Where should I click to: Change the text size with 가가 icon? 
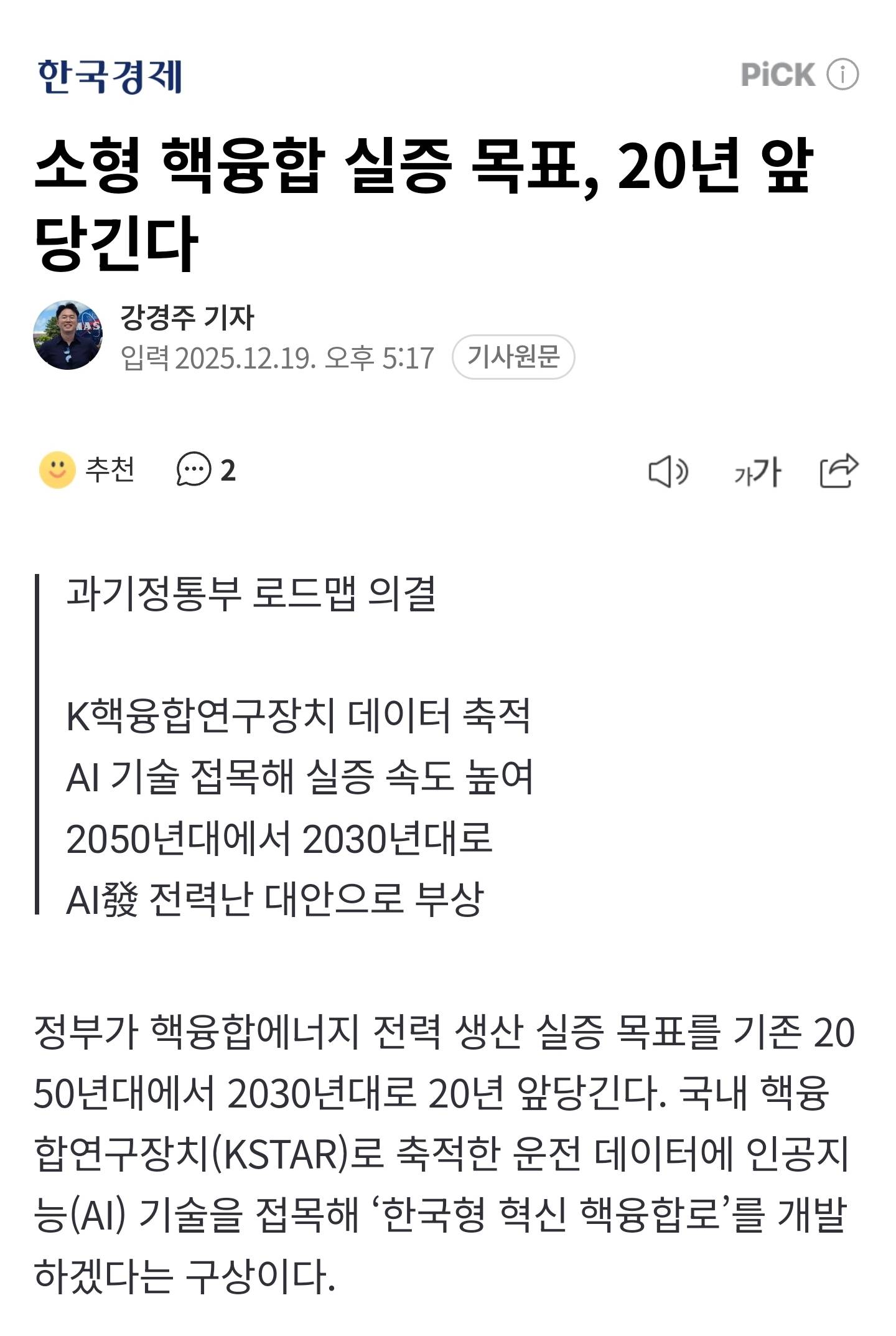[x=757, y=472]
